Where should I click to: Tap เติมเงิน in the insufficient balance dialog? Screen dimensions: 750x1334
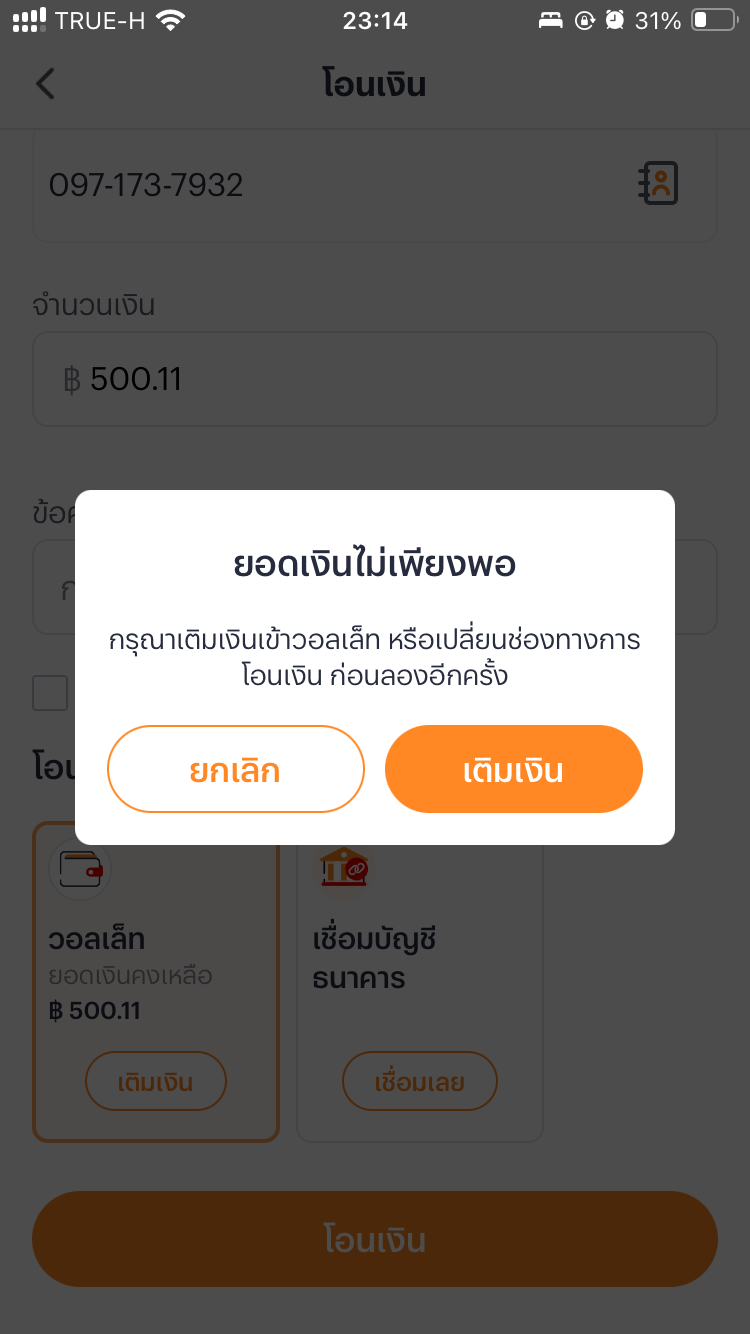pyautogui.click(x=514, y=769)
